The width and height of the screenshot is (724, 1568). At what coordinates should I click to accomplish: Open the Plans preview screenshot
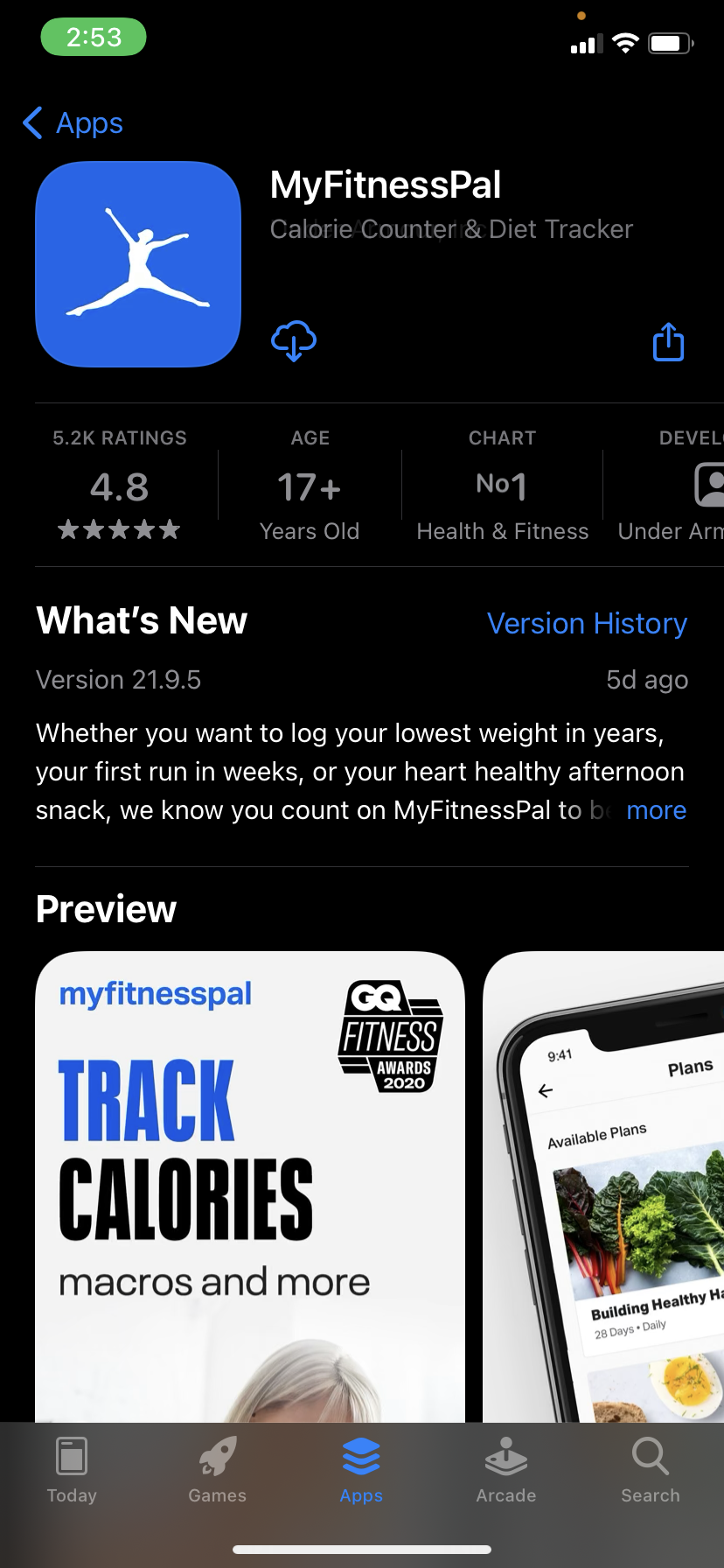tap(603, 1186)
